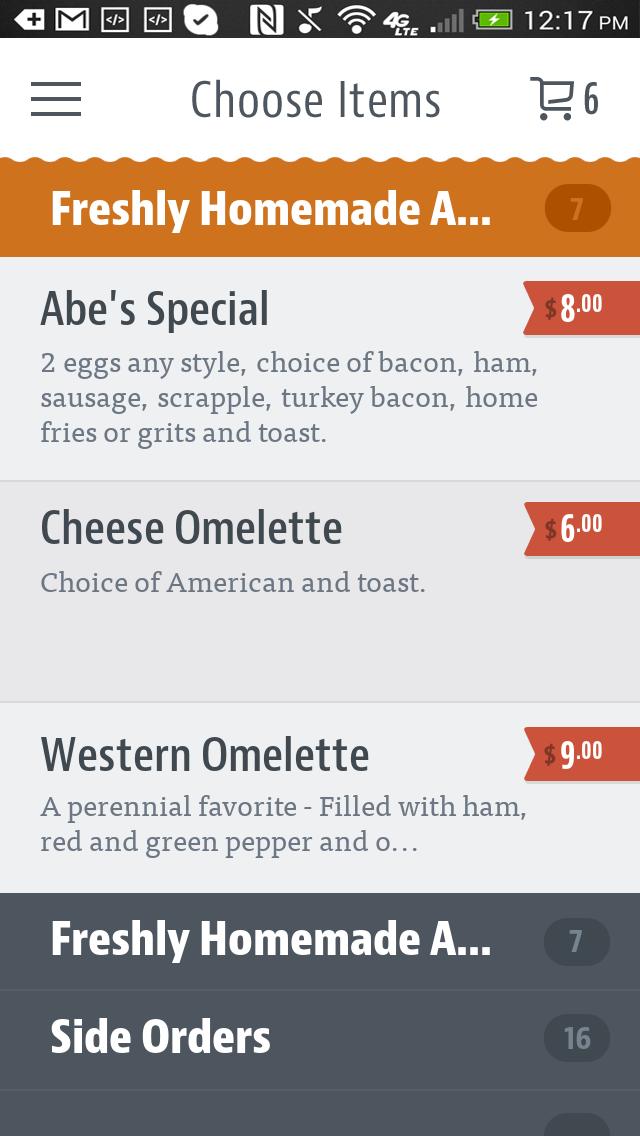The image size is (640, 1136).
Task: Tap the gray Freshly Homemade category row
Action: point(320,940)
